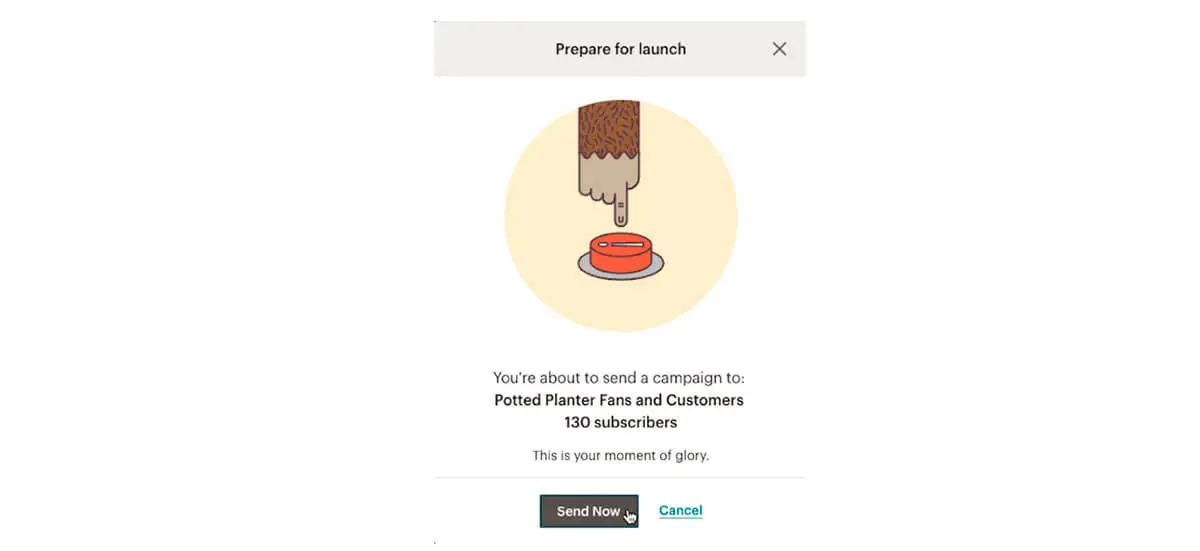
Task: Tap the Send Now button
Action: (588, 511)
